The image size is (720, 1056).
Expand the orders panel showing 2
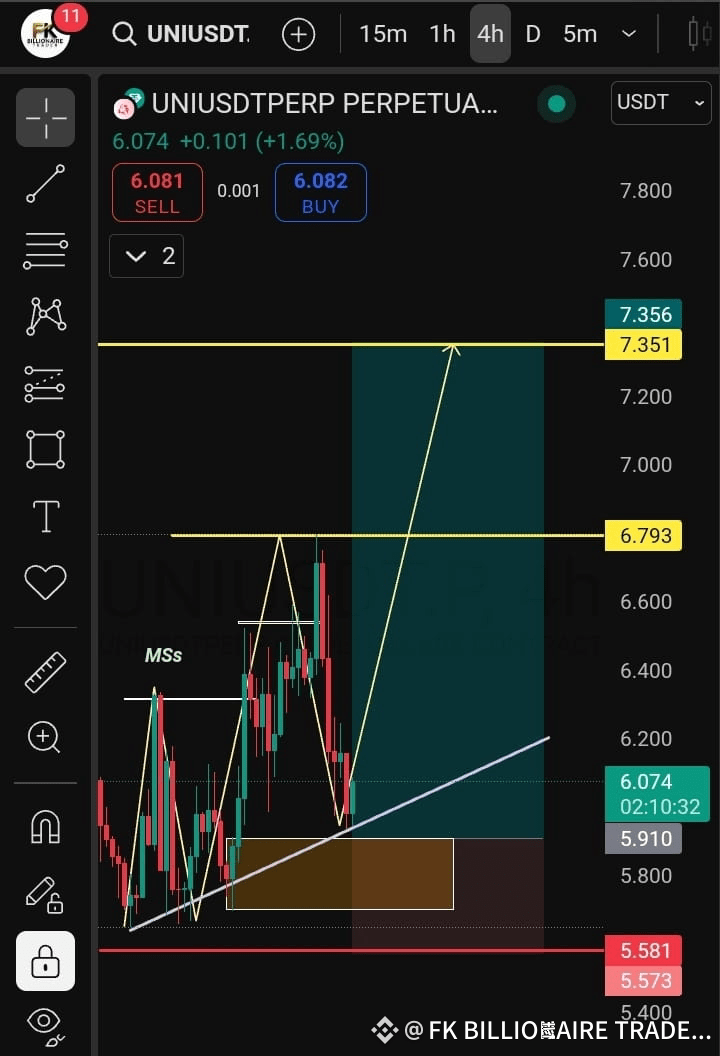146,256
